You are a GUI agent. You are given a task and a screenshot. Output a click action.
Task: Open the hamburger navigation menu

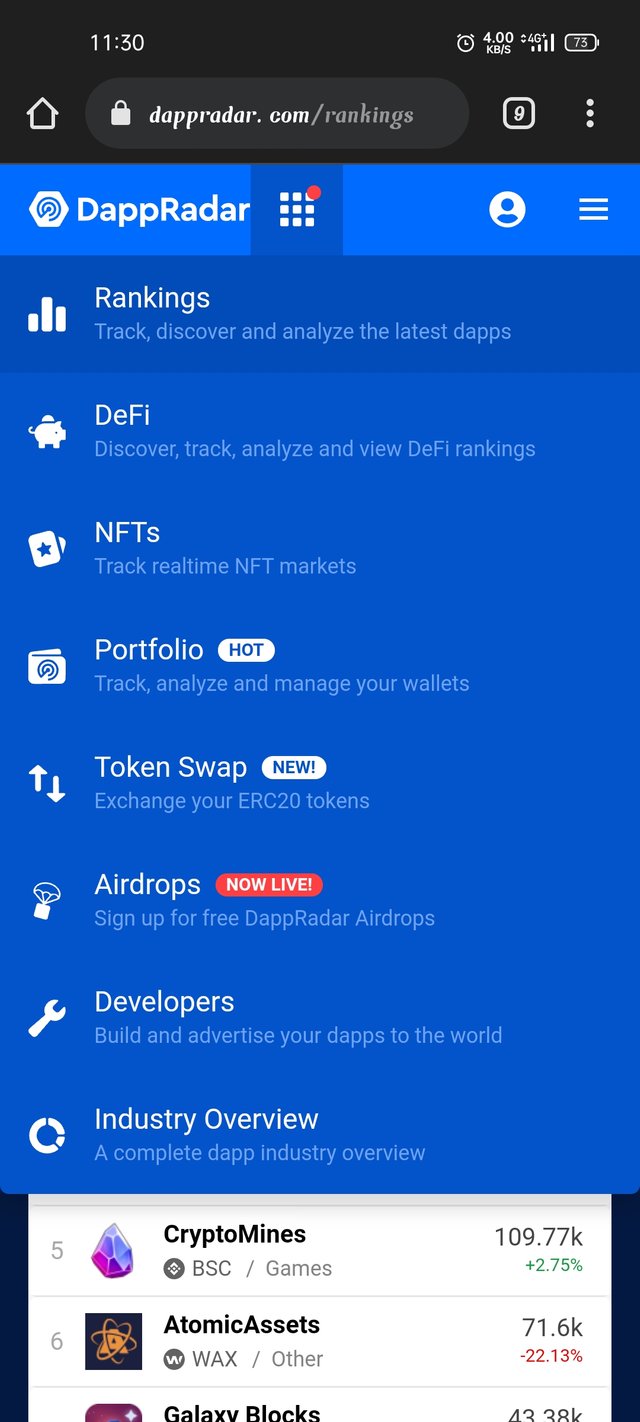point(593,209)
